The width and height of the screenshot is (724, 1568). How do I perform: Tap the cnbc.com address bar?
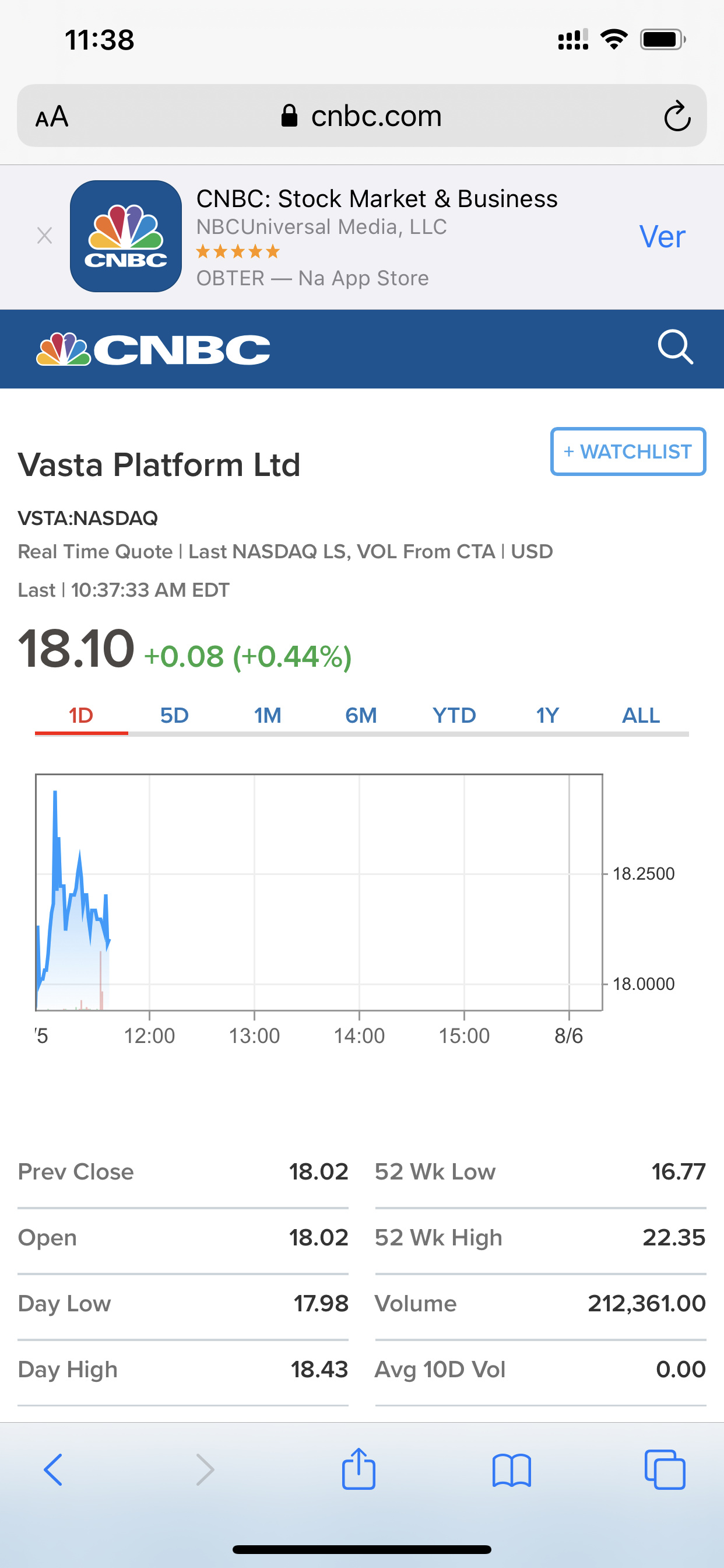coord(362,116)
